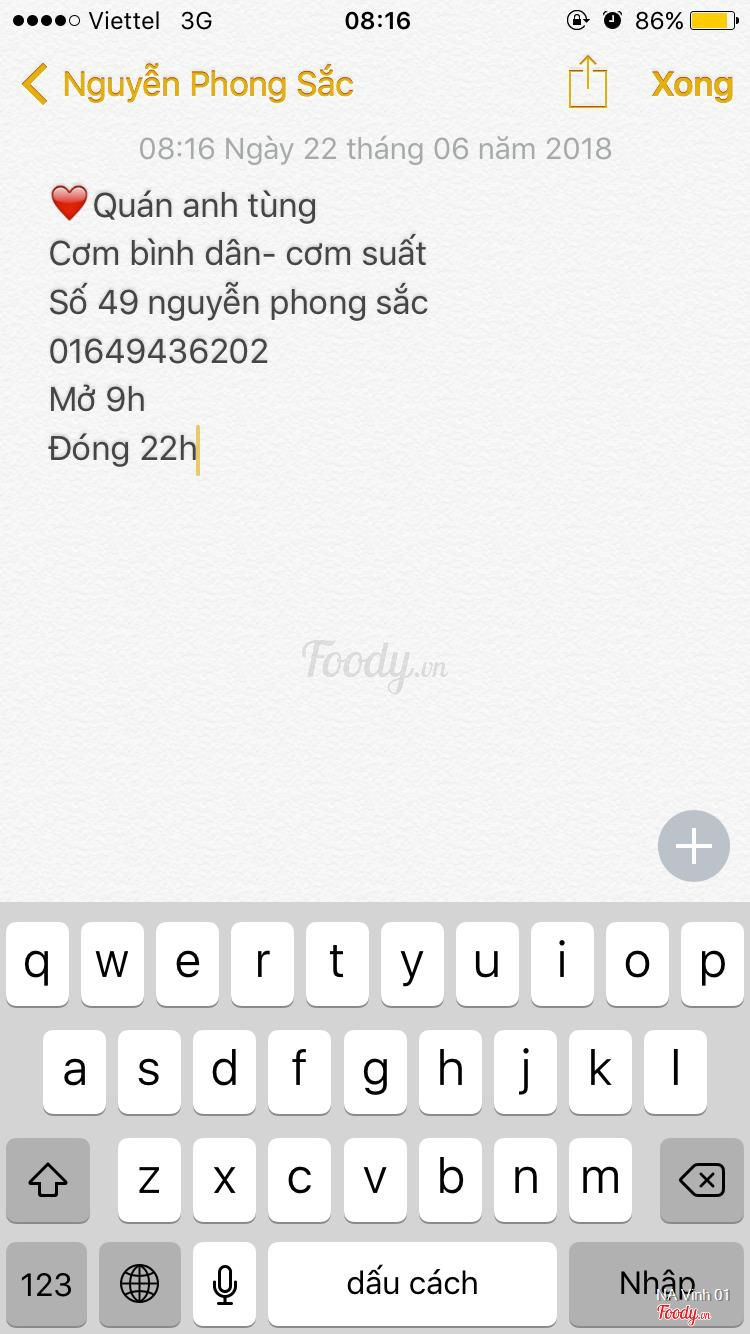The width and height of the screenshot is (750, 1334).
Task: Open the plus attachment button
Action: 694,846
